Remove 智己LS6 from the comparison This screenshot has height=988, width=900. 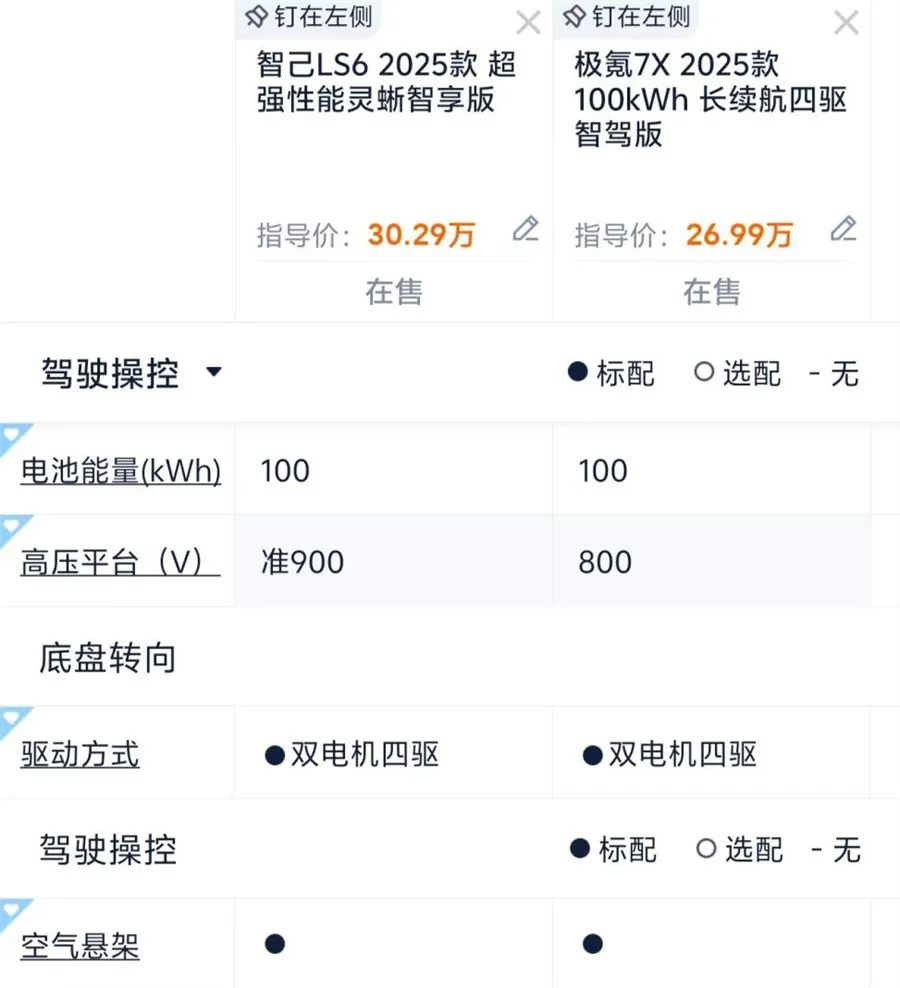click(x=528, y=22)
